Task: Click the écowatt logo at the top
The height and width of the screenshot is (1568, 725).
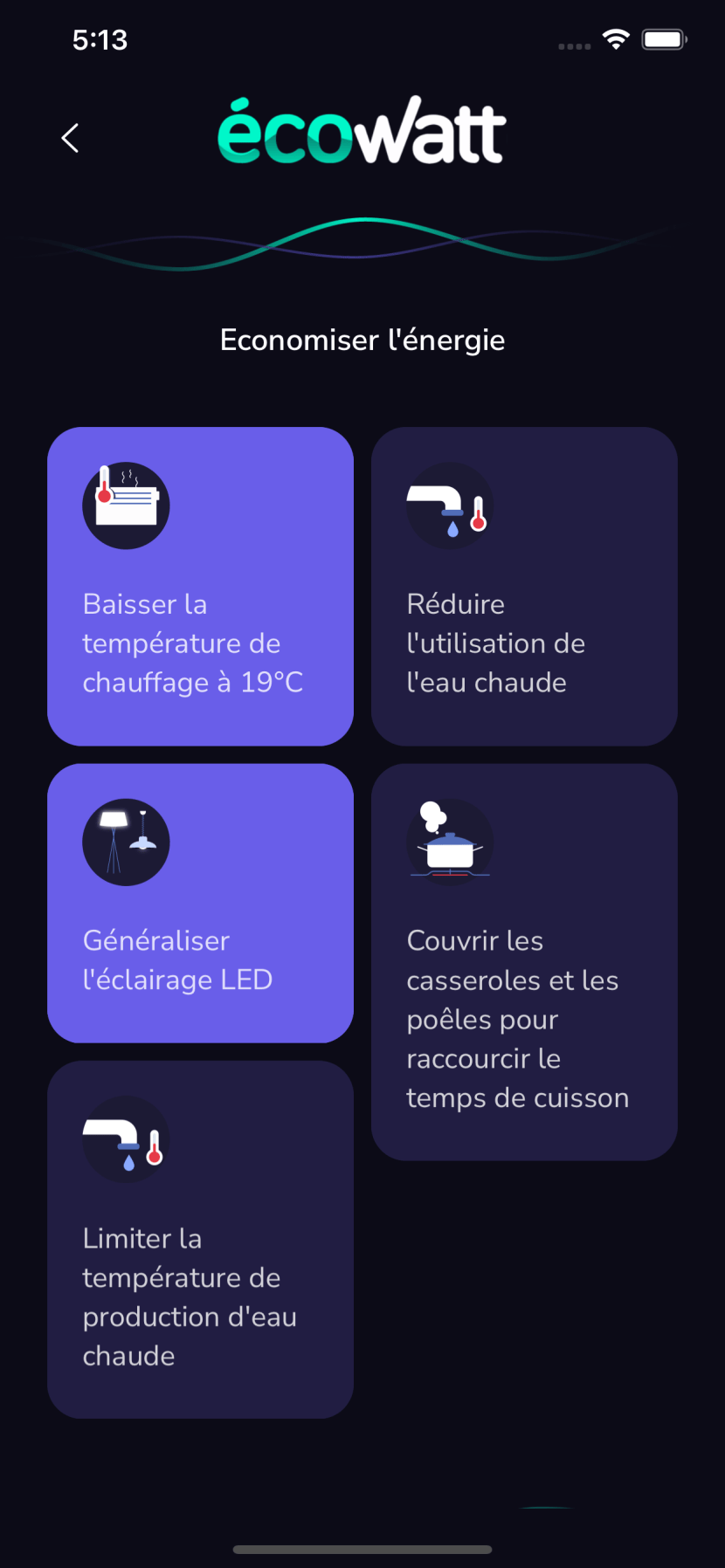Action: pyautogui.click(x=361, y=131)
